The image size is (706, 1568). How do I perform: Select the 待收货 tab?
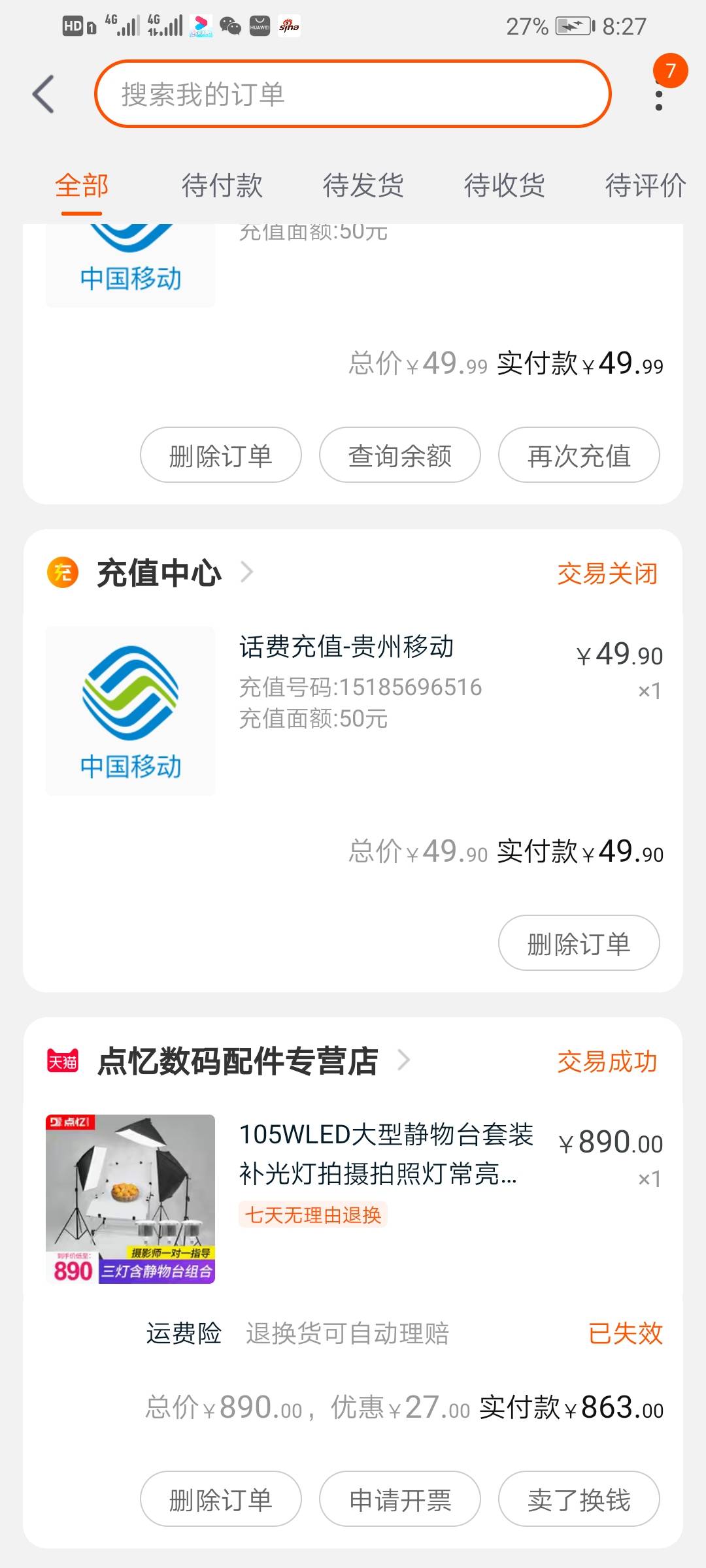[x=505, y=186]
